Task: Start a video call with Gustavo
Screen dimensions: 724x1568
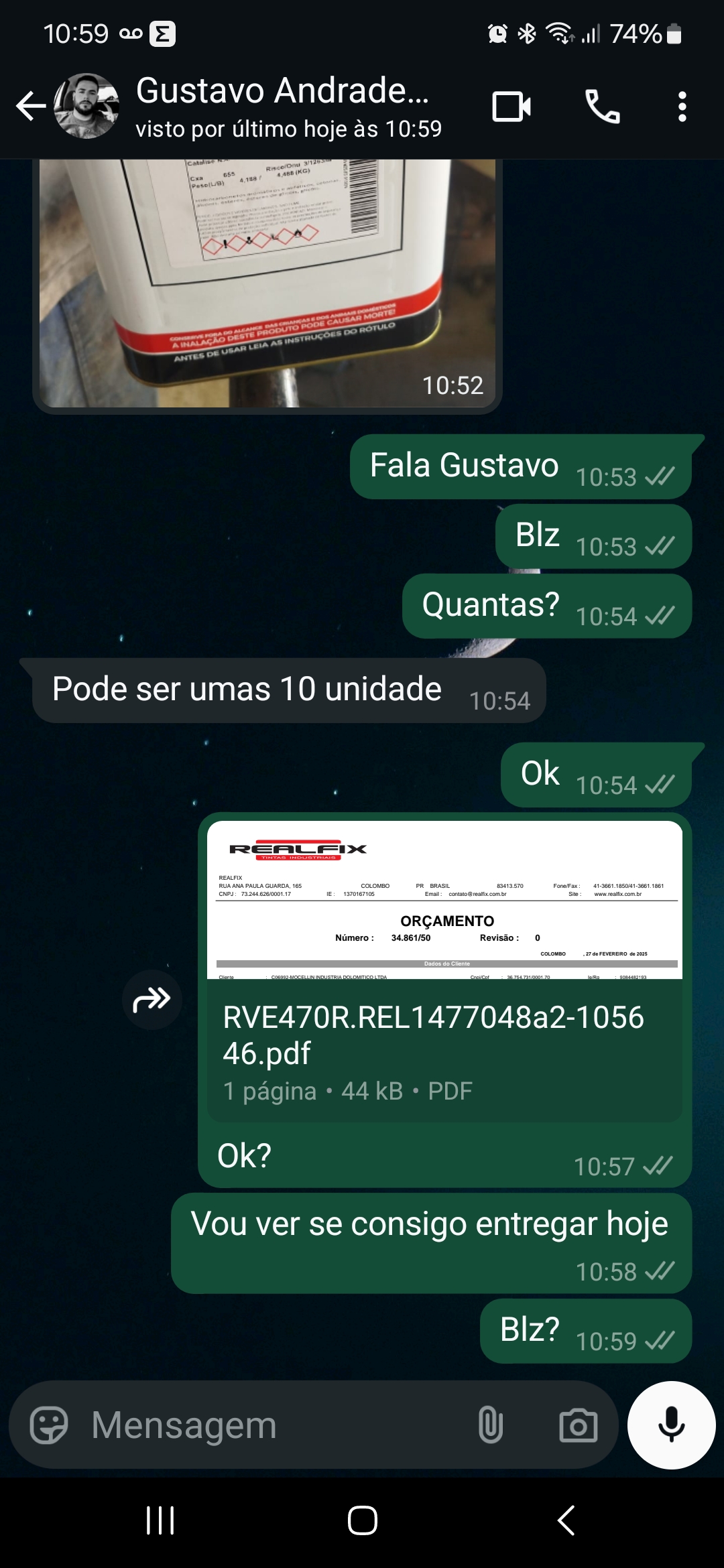Action: click(x=511, y=107)
